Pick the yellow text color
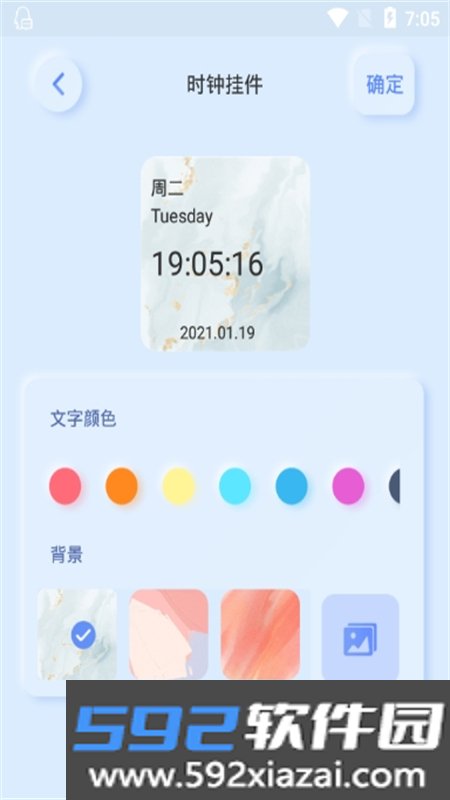Screen dimensions: 450x800 [x=178, y=486]
